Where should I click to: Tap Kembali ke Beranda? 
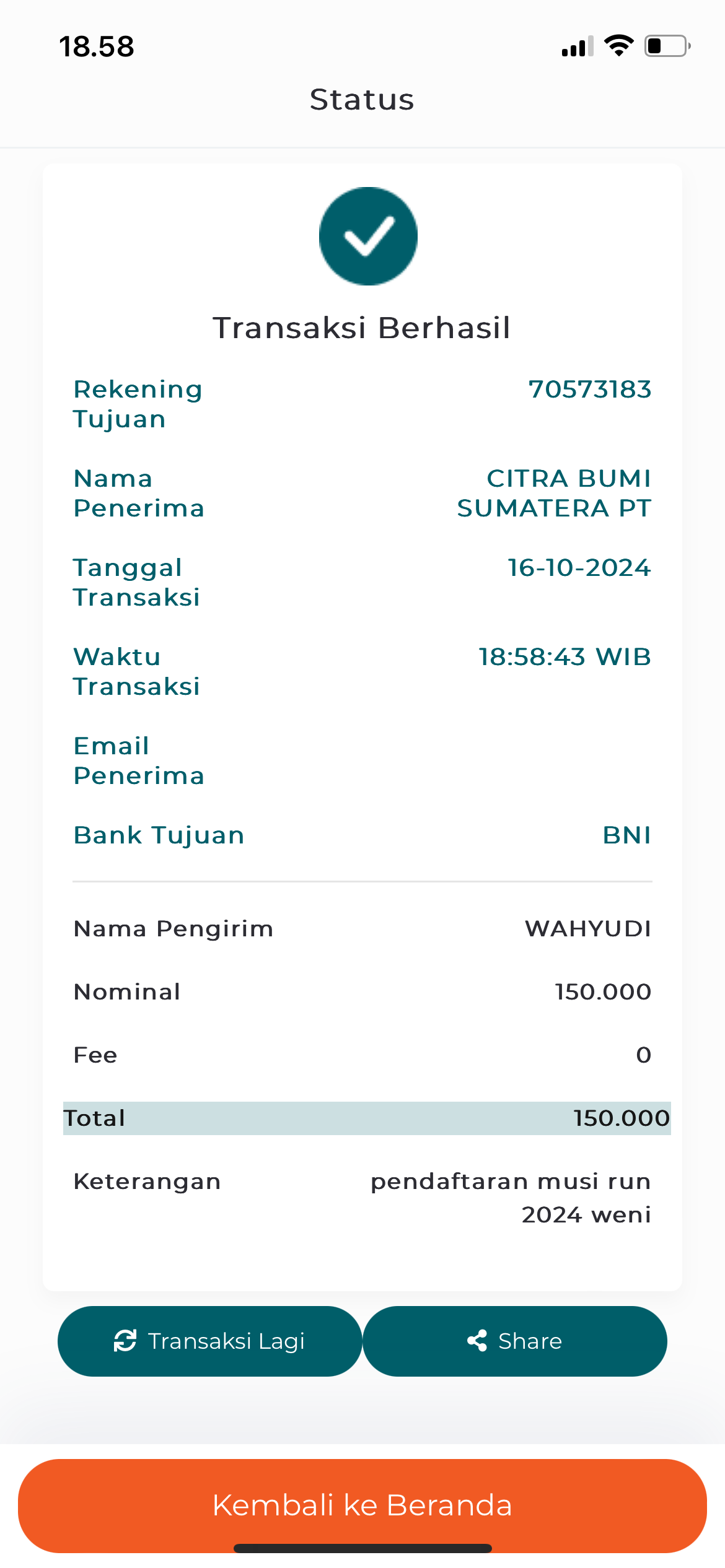point(362,1505)
